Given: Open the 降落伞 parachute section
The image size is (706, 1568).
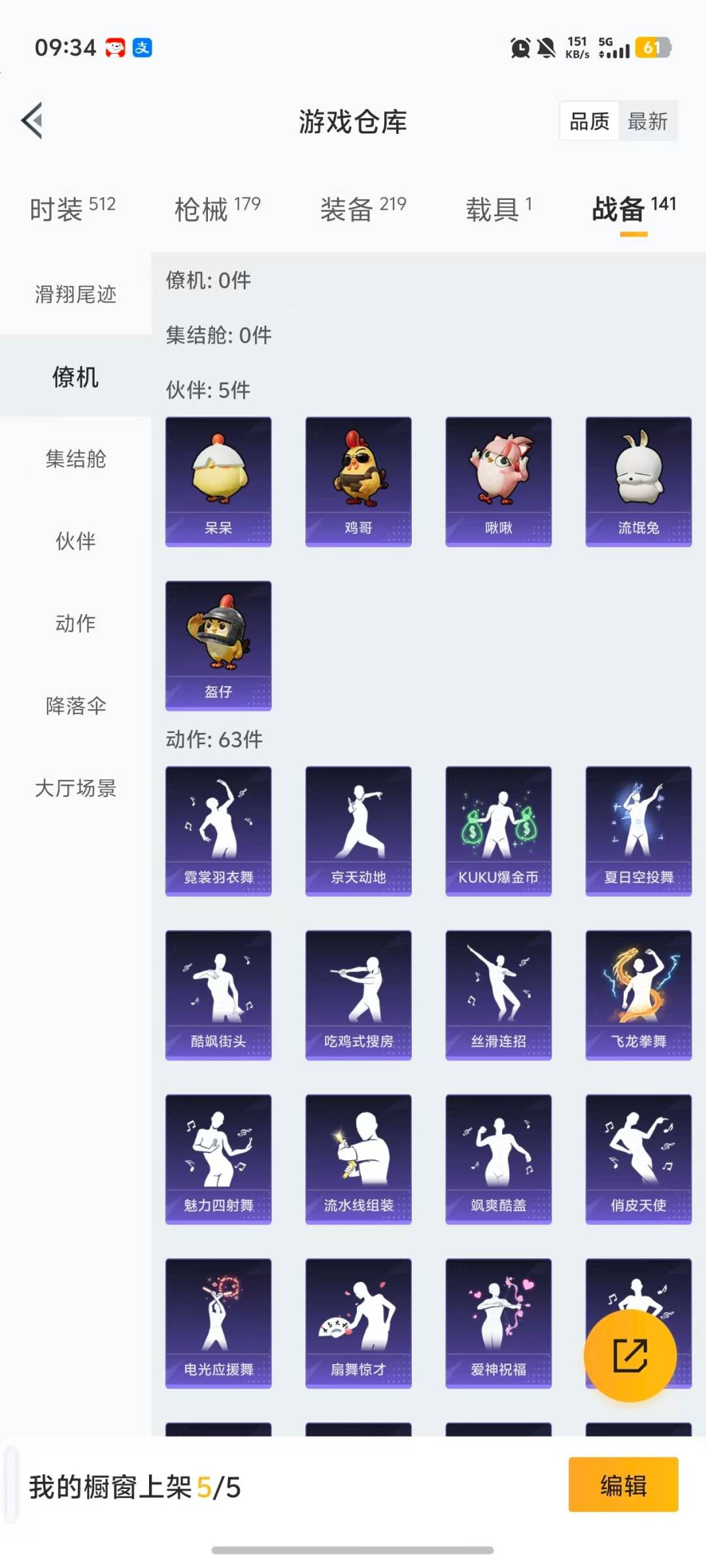Looking at the screenshot, I should pyautogui.click(x=75, y=706).
